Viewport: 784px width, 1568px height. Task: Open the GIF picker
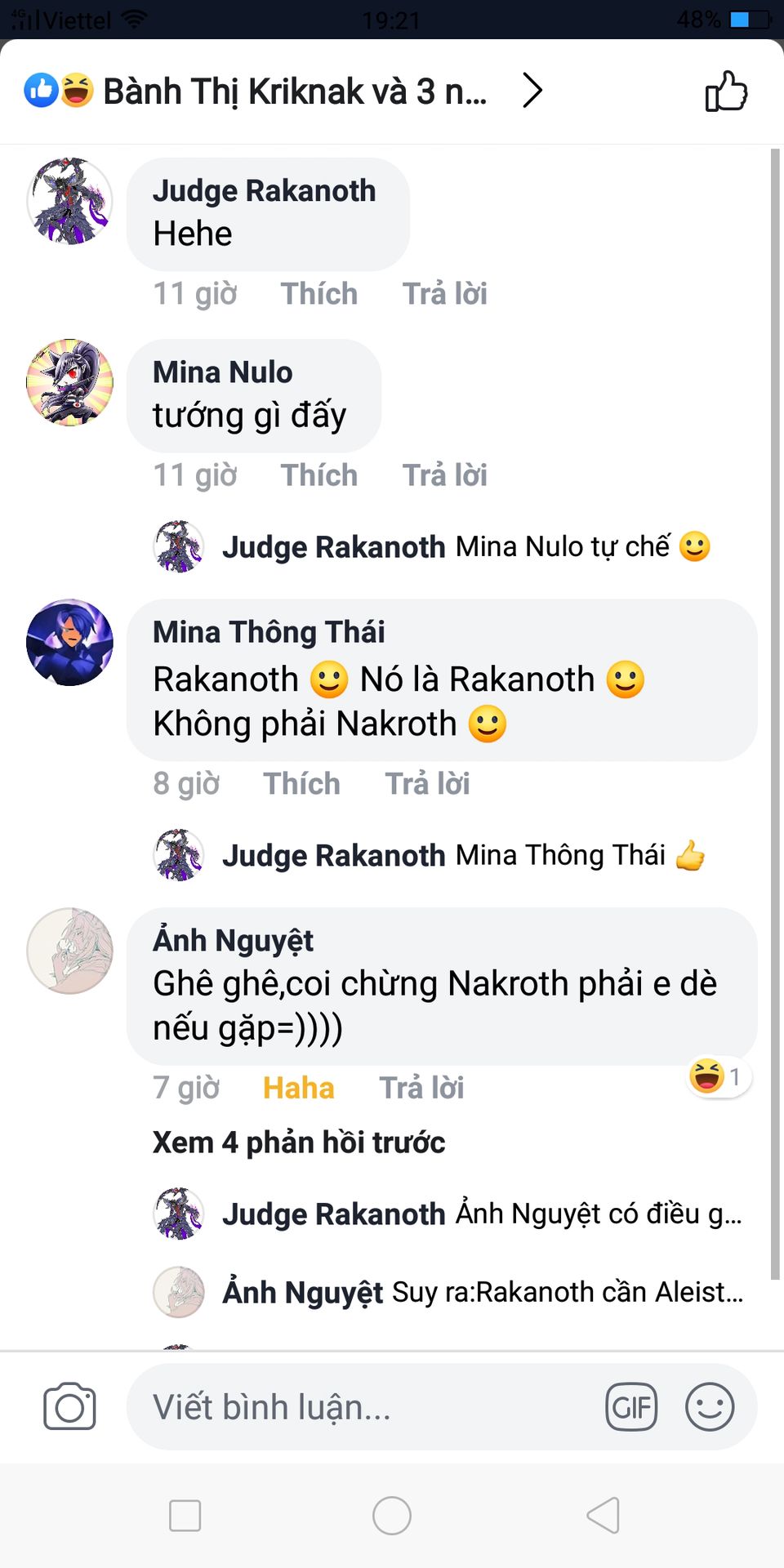[x=631, y=1406]
